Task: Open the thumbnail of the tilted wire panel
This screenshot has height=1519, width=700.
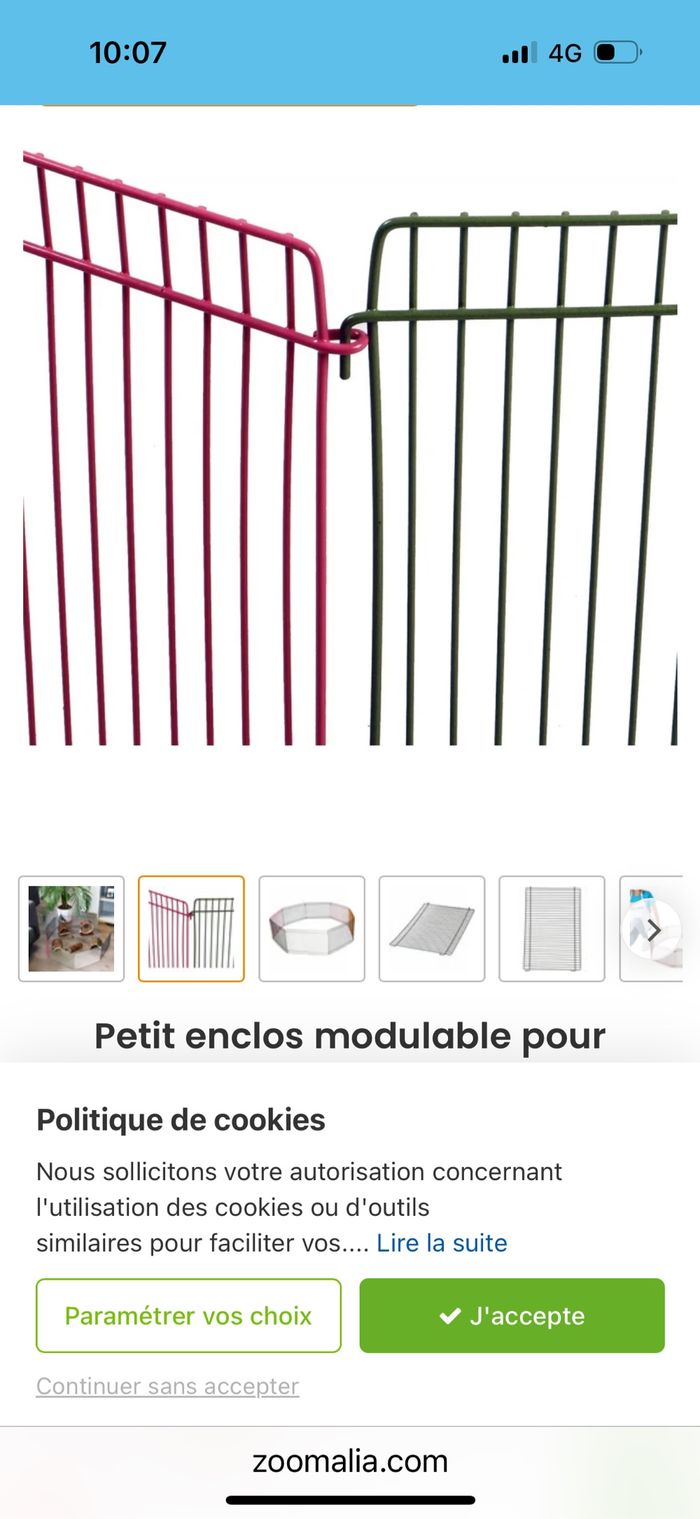Action: [432, 929]
